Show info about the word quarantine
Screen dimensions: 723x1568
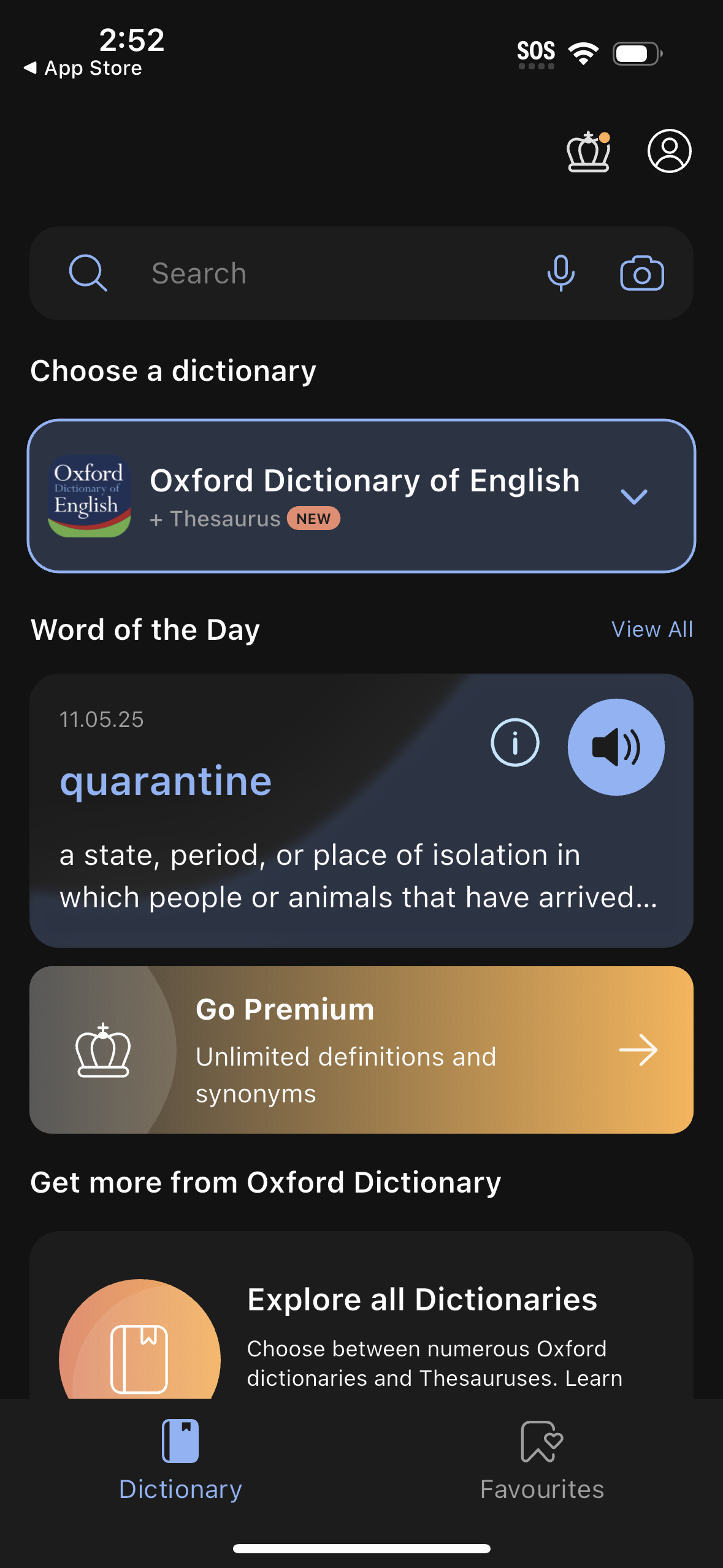515,742
